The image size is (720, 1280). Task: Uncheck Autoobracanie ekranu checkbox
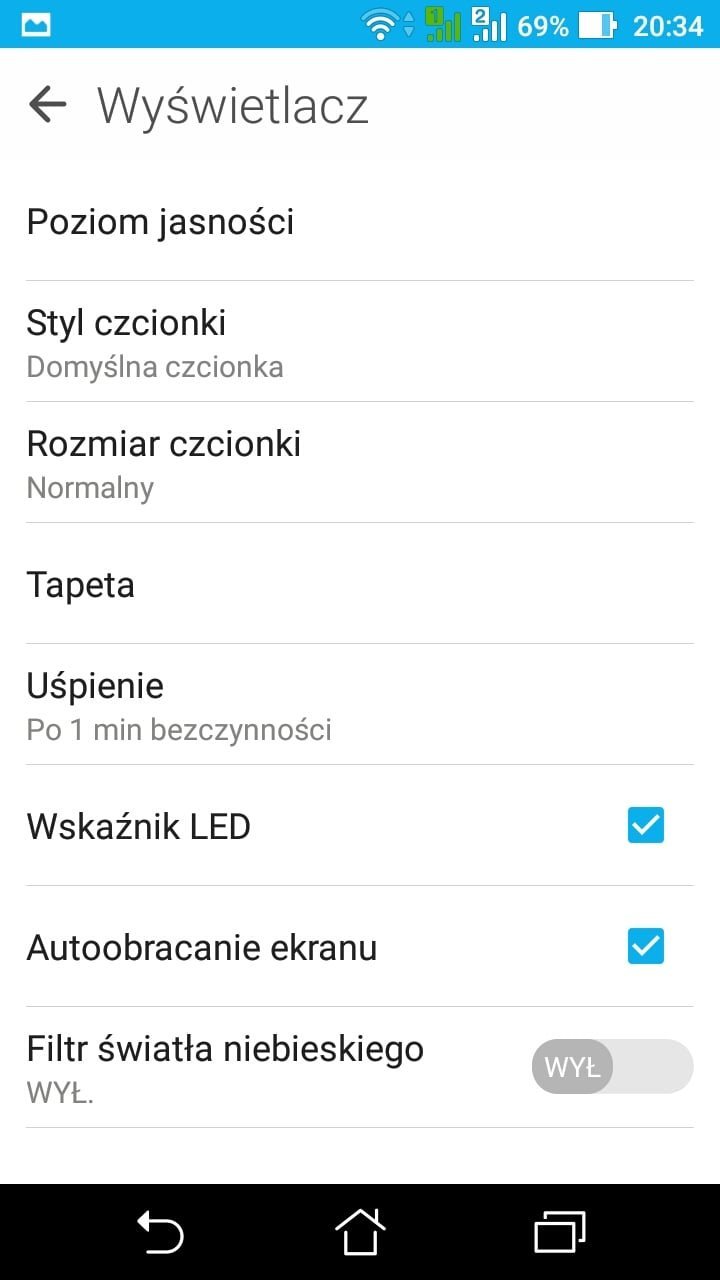[645, 946]
